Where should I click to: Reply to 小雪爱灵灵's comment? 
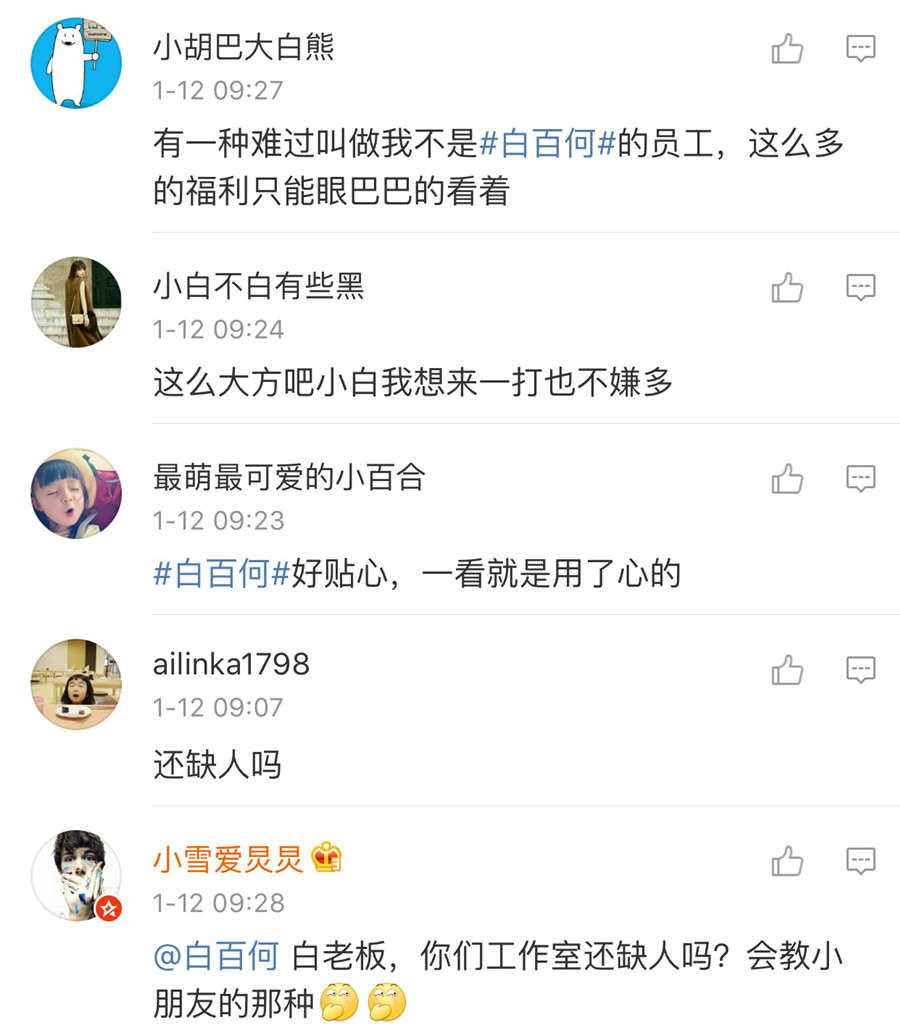coord(861,861)
